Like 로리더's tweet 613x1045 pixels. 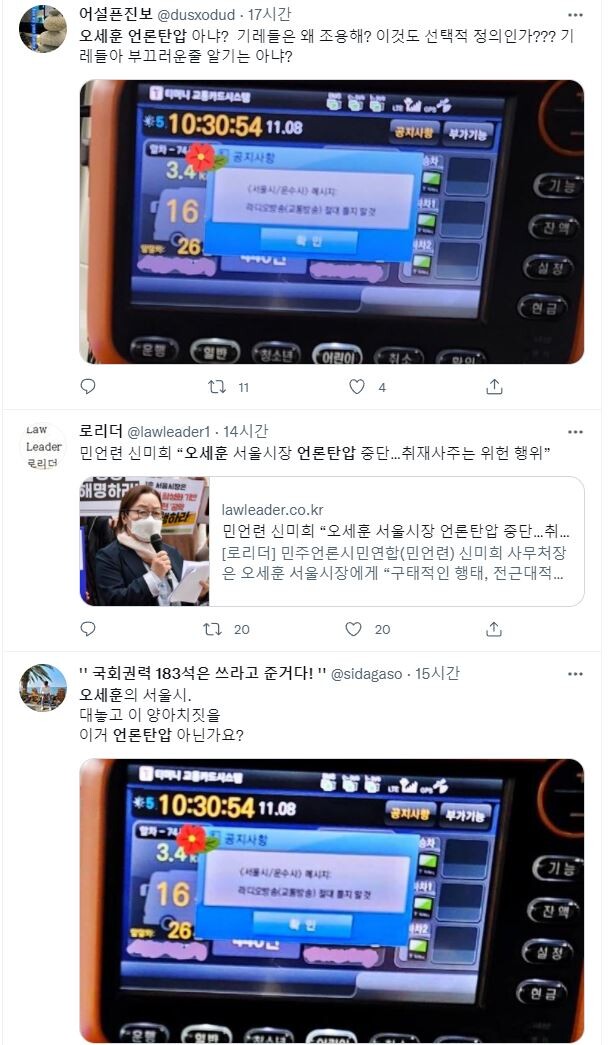[353, 629]
